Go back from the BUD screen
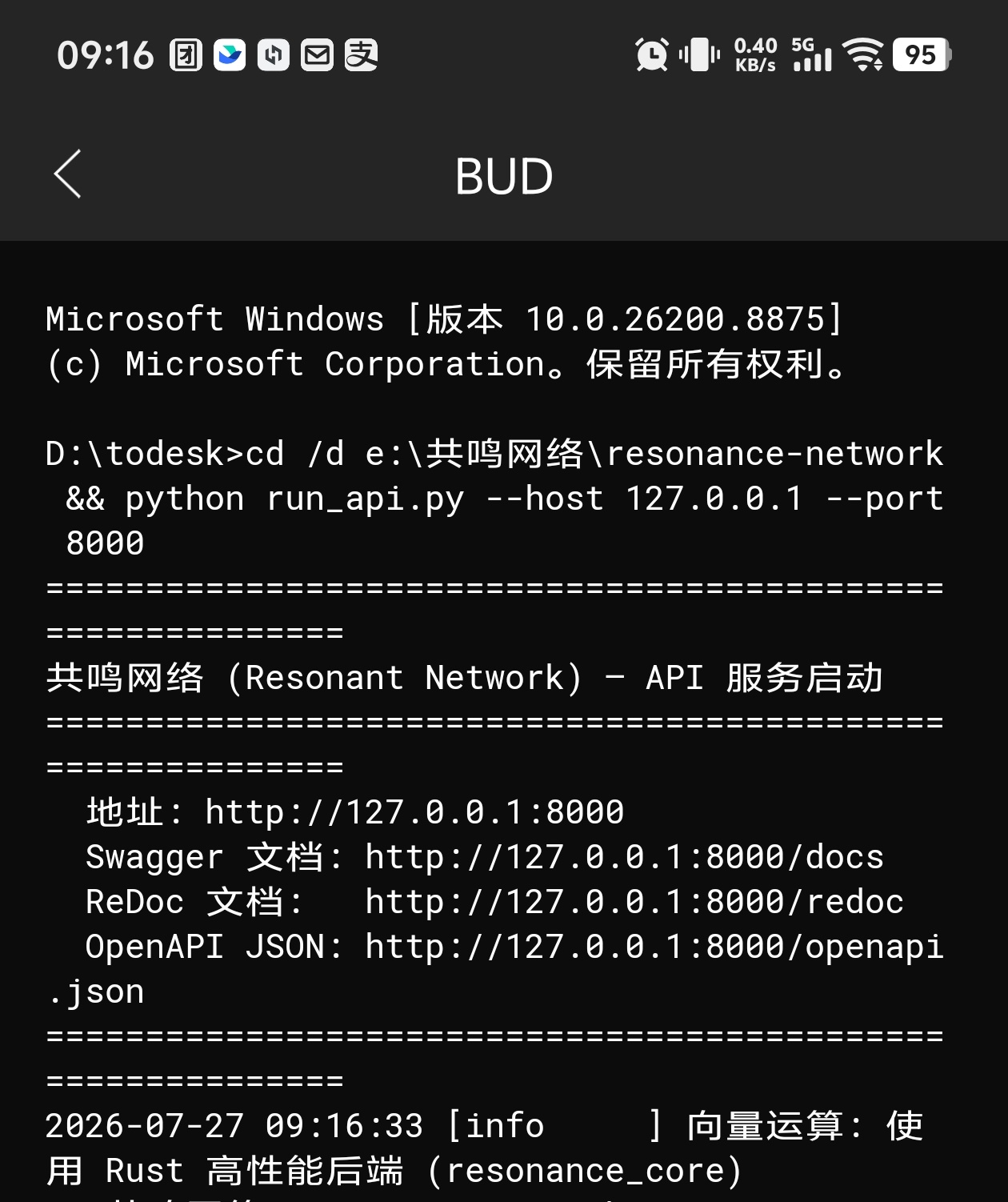Image resolution: width=1008 pixels, height=1202 pixels. click(x=68, y=174)
